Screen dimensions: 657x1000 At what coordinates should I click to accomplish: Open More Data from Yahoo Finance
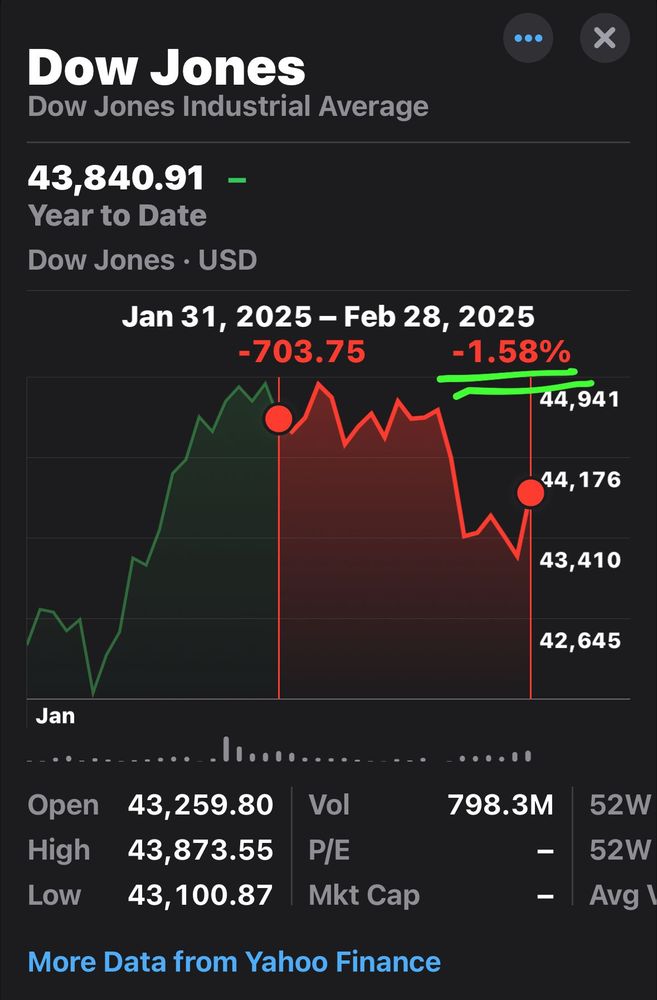(x=234, y=962)
